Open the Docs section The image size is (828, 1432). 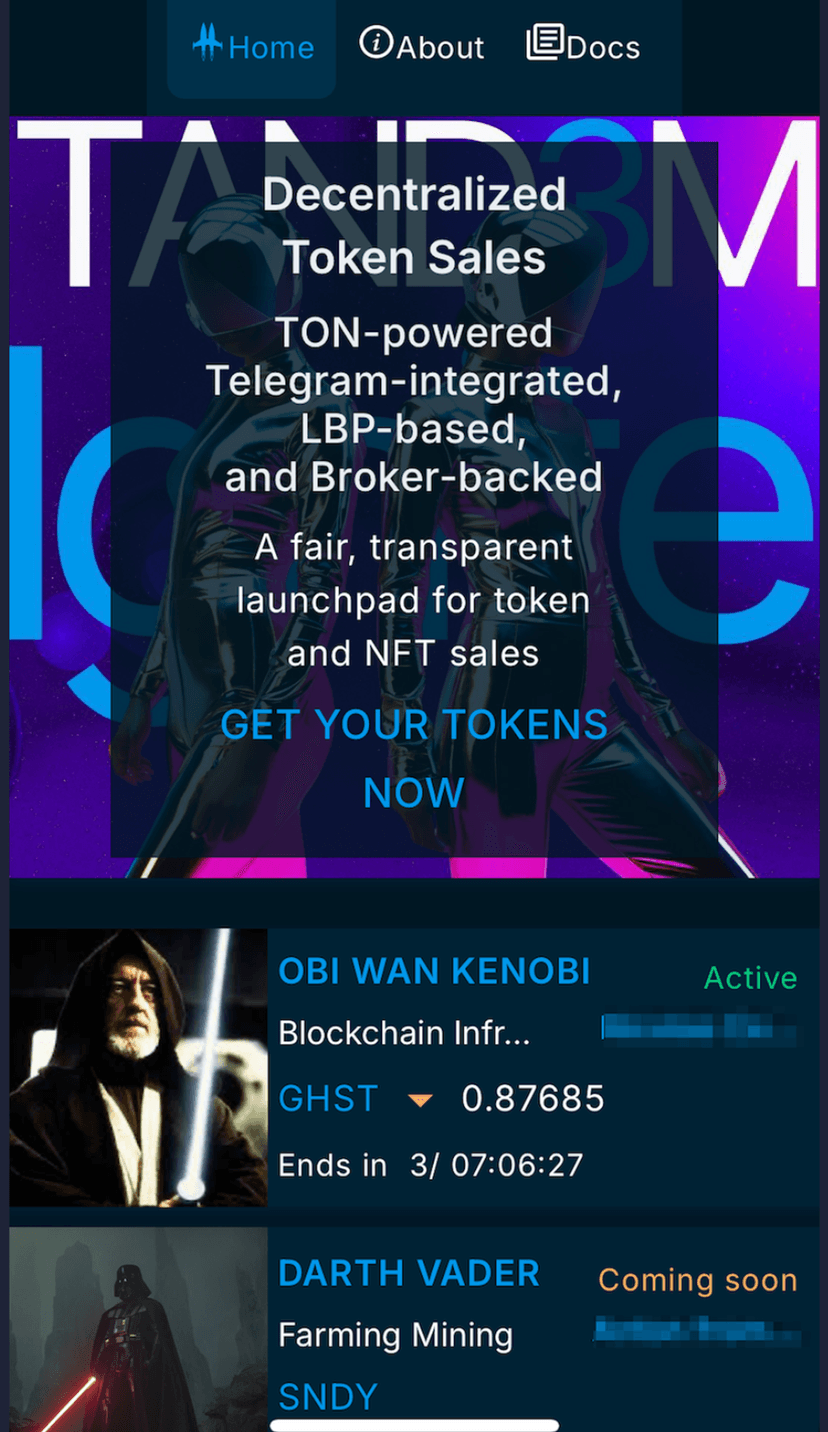pyautogui.click(x=584, y=46)
